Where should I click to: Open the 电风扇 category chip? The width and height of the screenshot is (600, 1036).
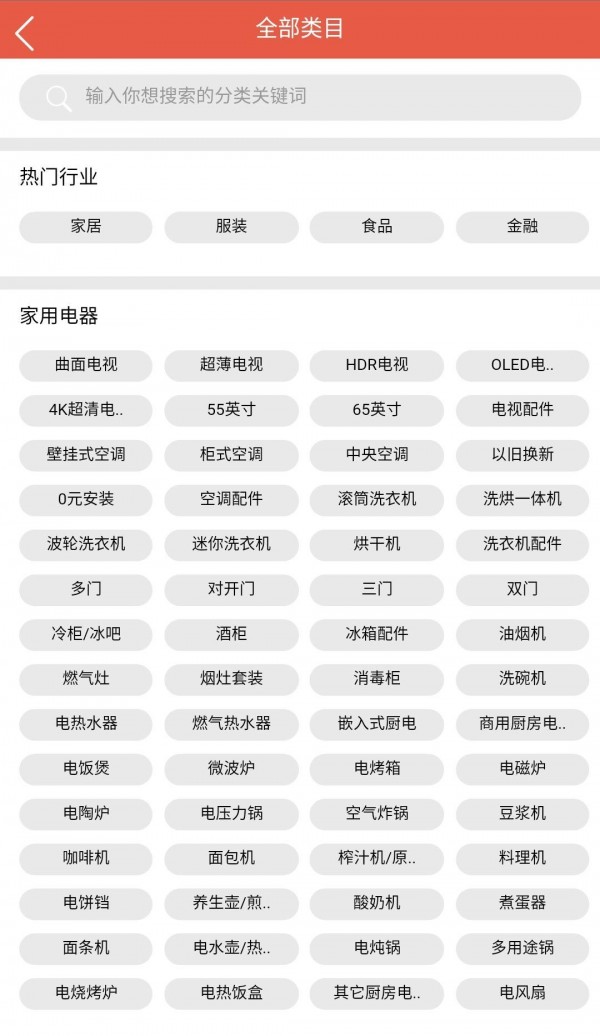click(x=522, y=993)
